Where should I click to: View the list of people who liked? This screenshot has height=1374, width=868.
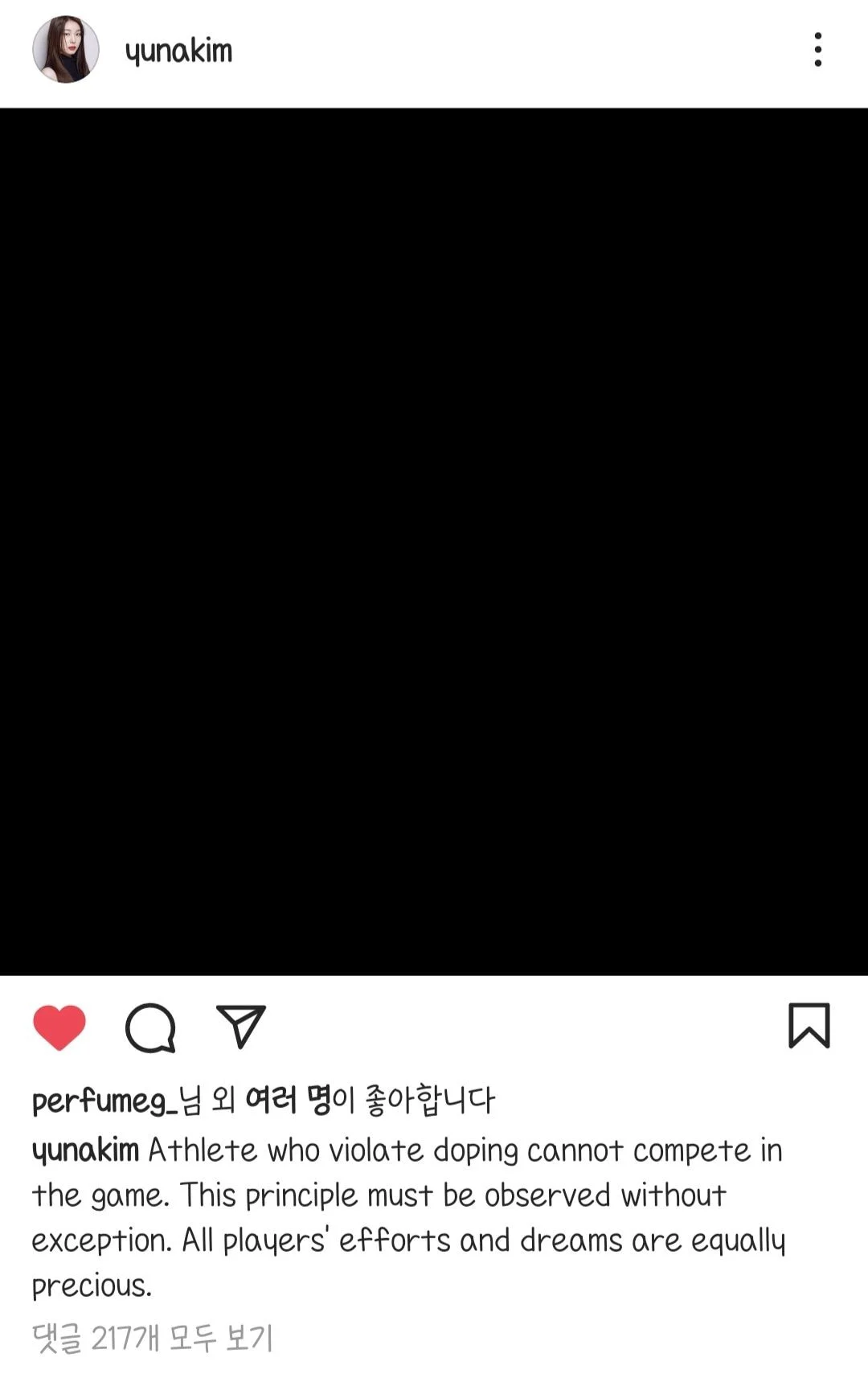point(288,1099)
